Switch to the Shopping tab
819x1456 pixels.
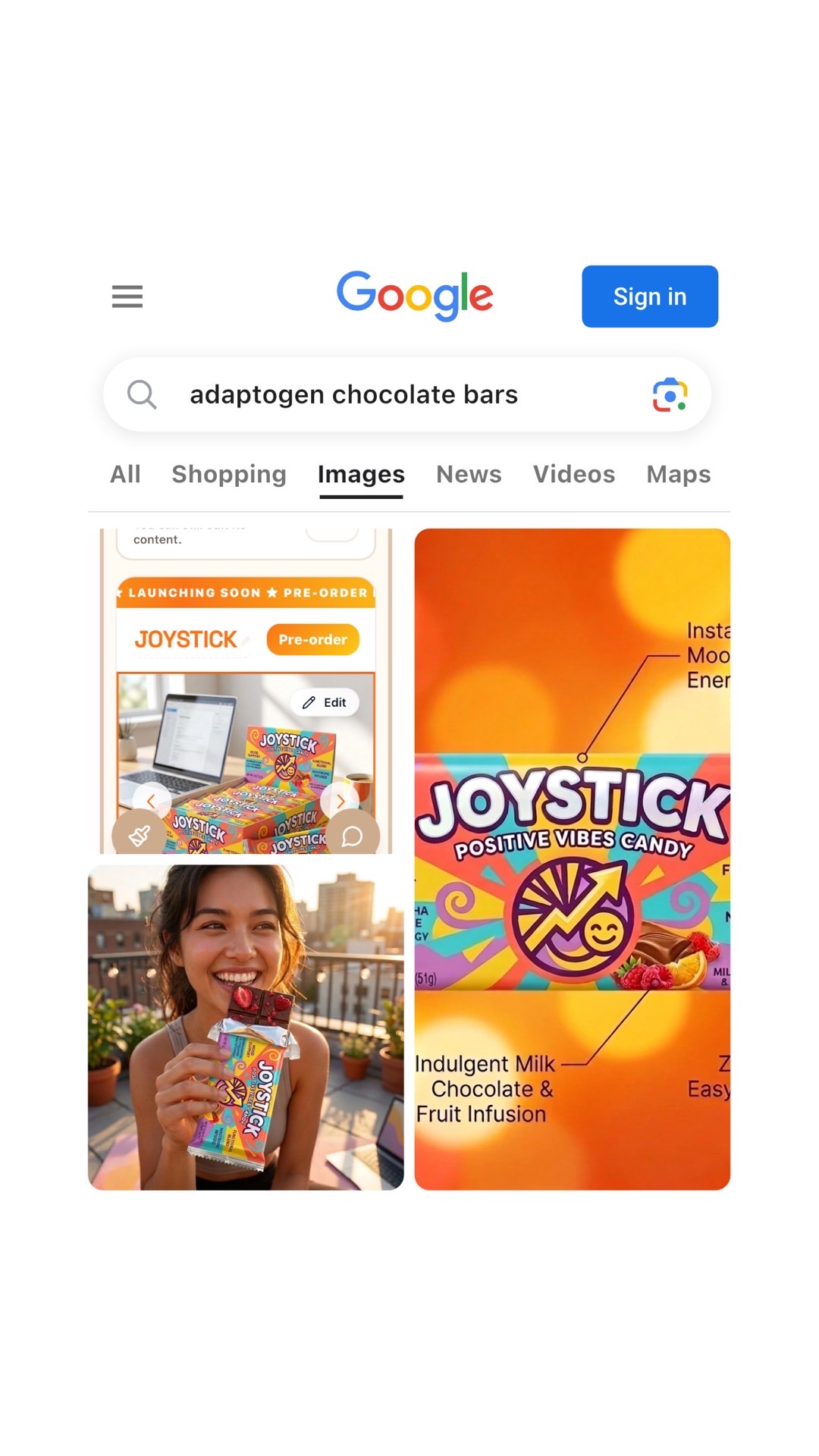(229, 474)
